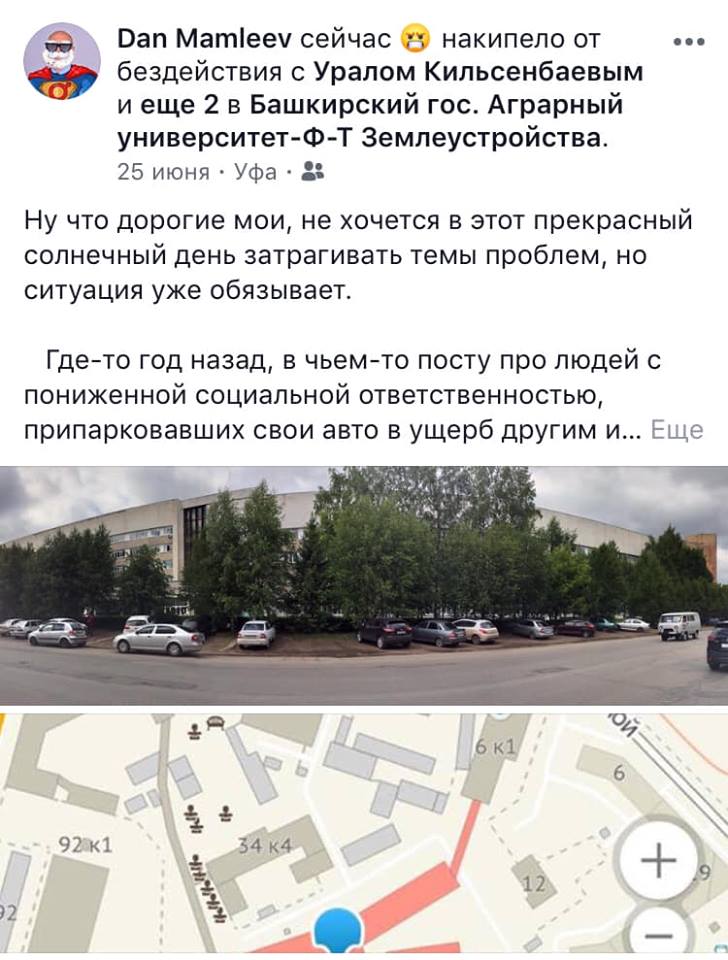Expand full post text with 'Еще'

[677, 430]
